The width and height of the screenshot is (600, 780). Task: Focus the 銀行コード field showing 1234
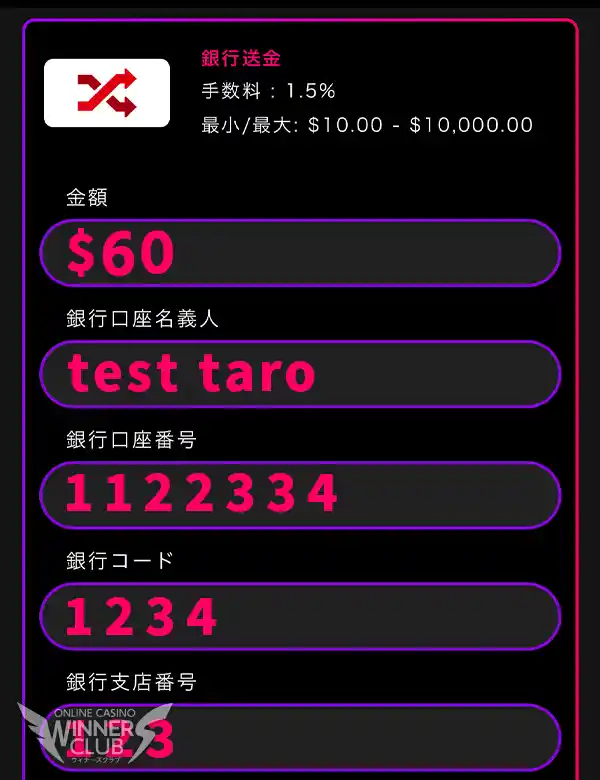tap(300, 616)
